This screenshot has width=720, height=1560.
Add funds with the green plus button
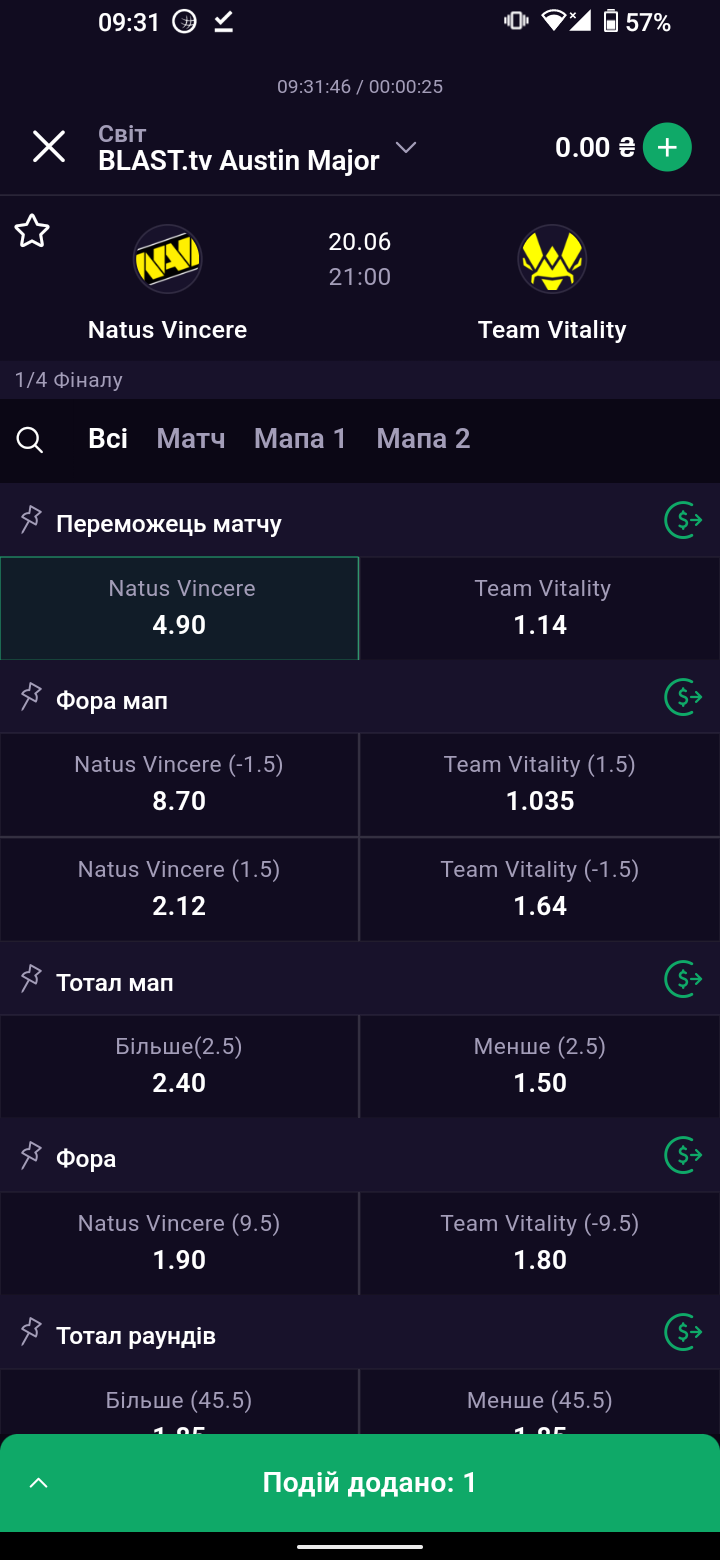(667, 148)
